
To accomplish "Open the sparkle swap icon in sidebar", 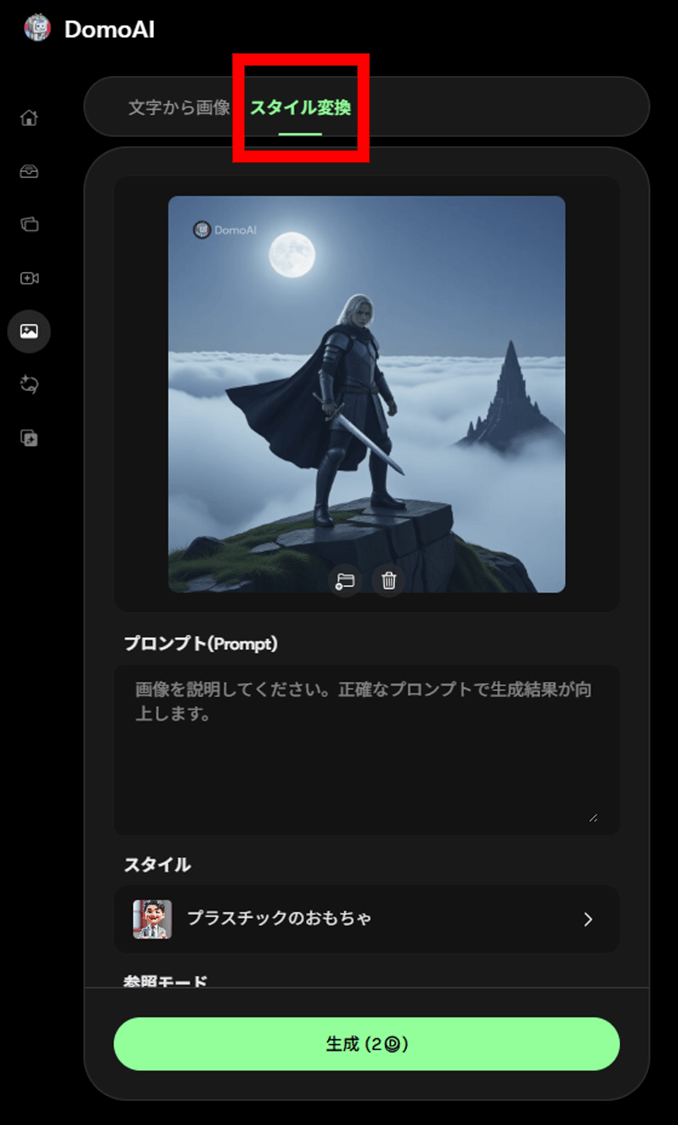I will pyautogui.click(x=29, y=384).
